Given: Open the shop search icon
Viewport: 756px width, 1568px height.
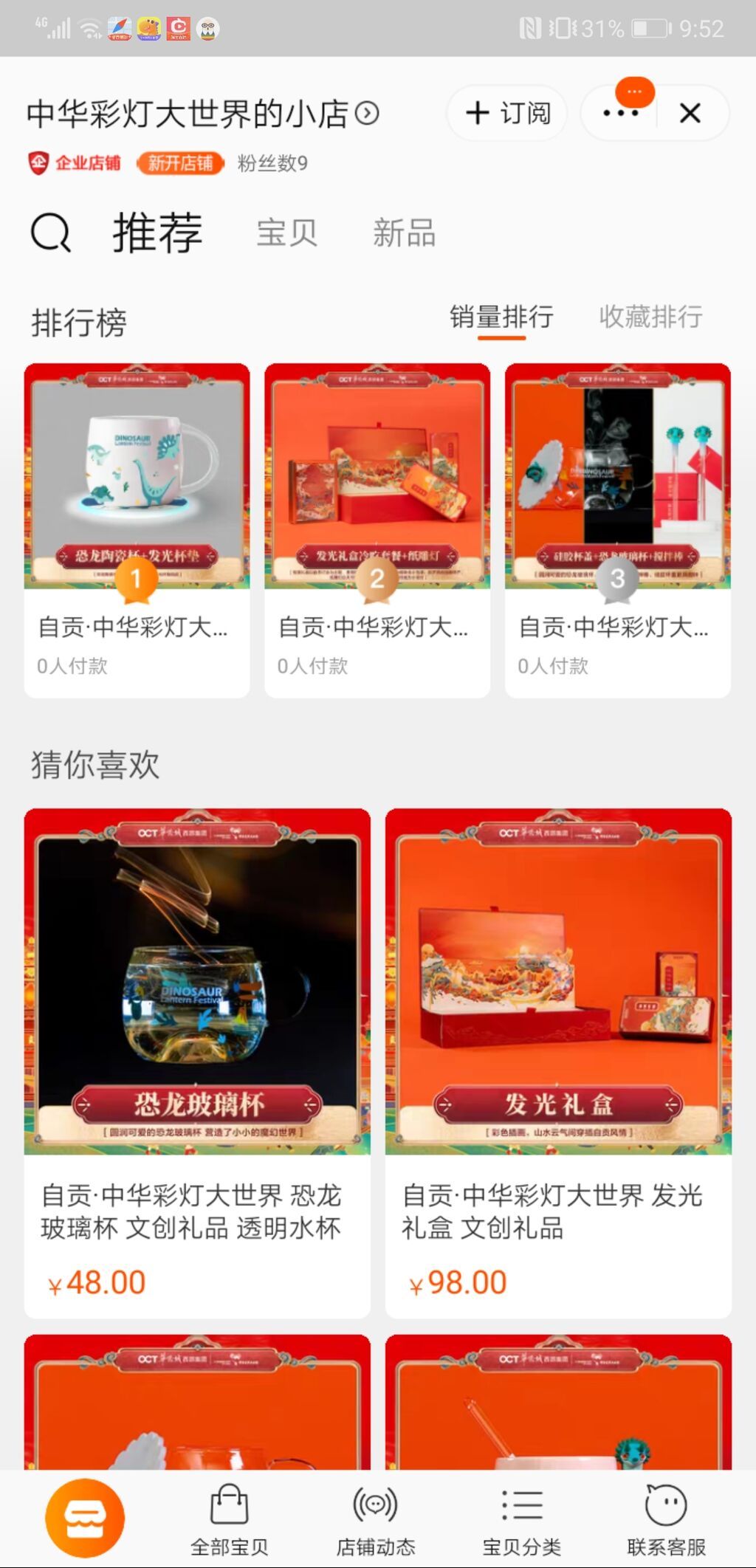Looking at the screenshot, I should [51, 233].
